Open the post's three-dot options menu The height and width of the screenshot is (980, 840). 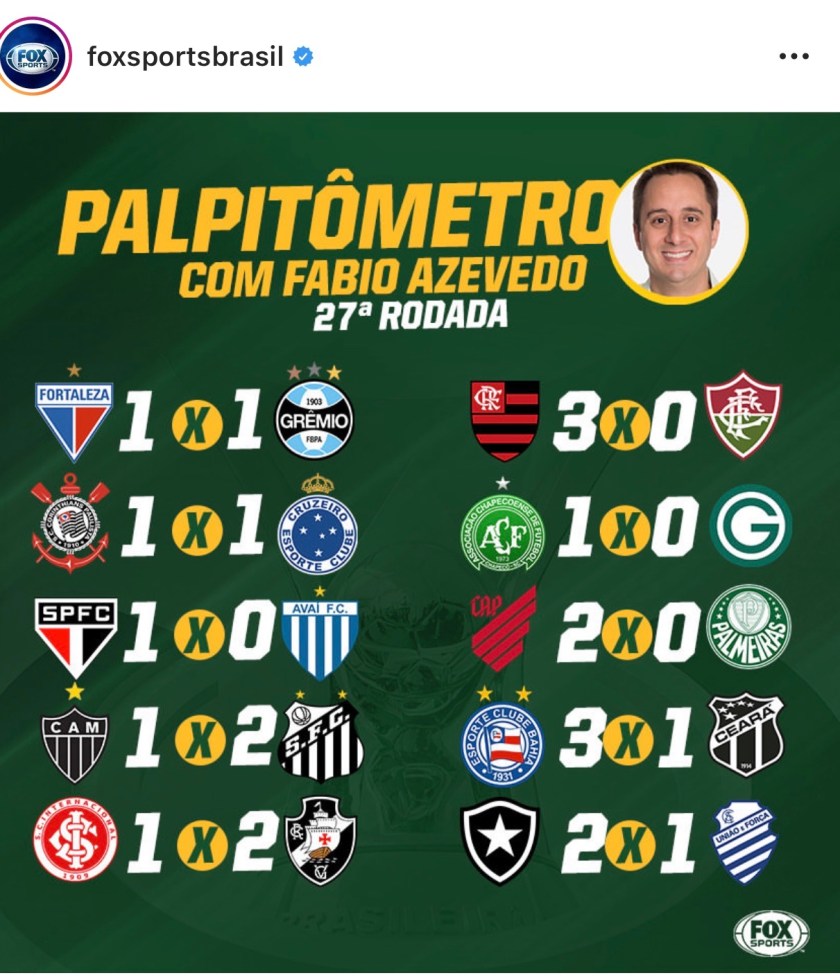click(793, 56)
